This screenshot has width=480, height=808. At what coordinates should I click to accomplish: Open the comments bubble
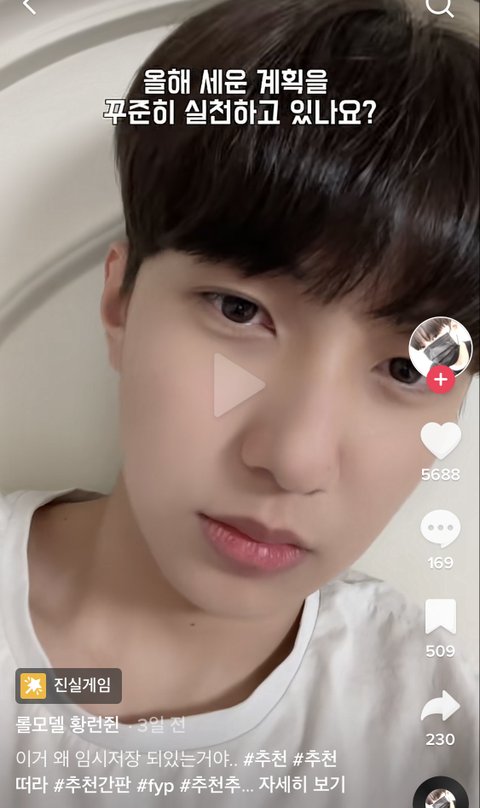point(440,529)
